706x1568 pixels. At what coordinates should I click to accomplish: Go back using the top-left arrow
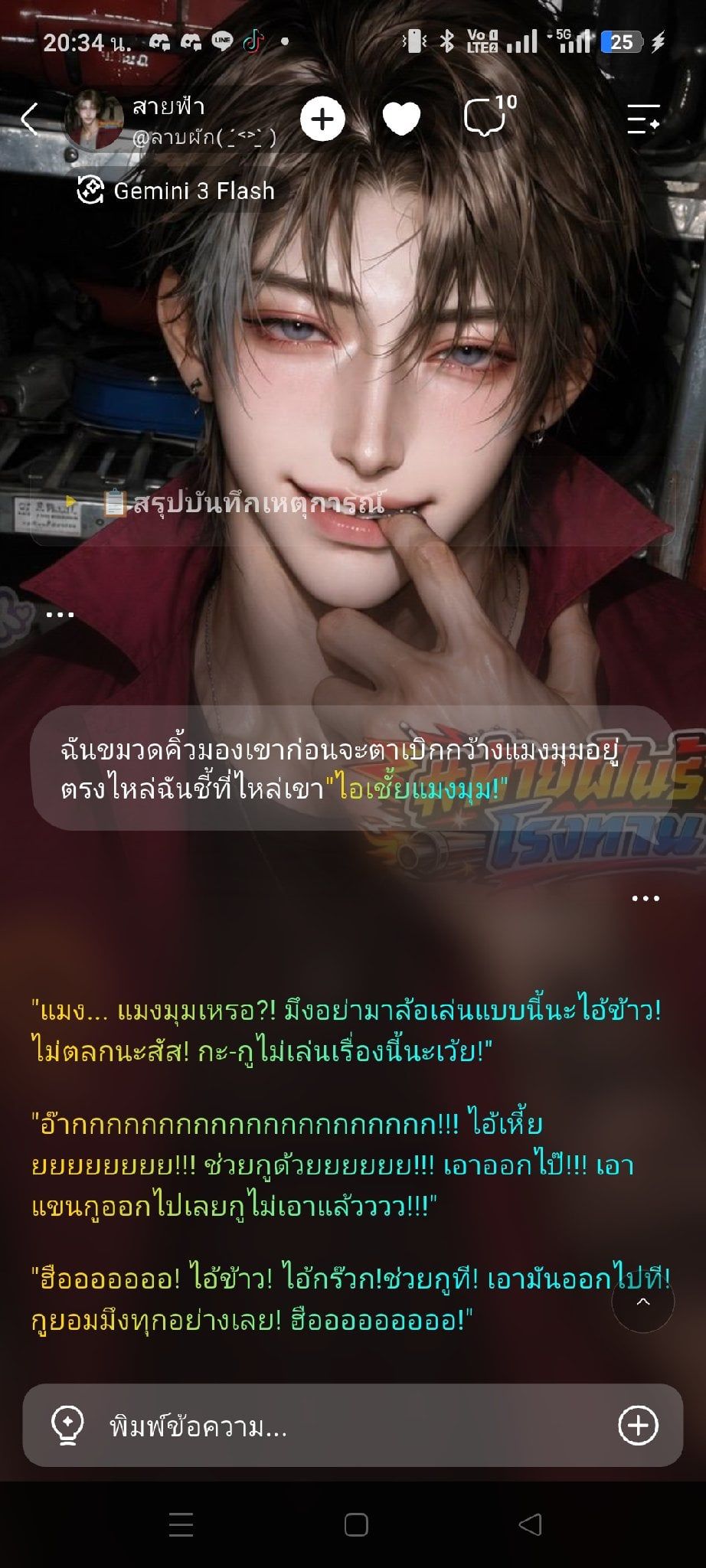click(29, 119)
